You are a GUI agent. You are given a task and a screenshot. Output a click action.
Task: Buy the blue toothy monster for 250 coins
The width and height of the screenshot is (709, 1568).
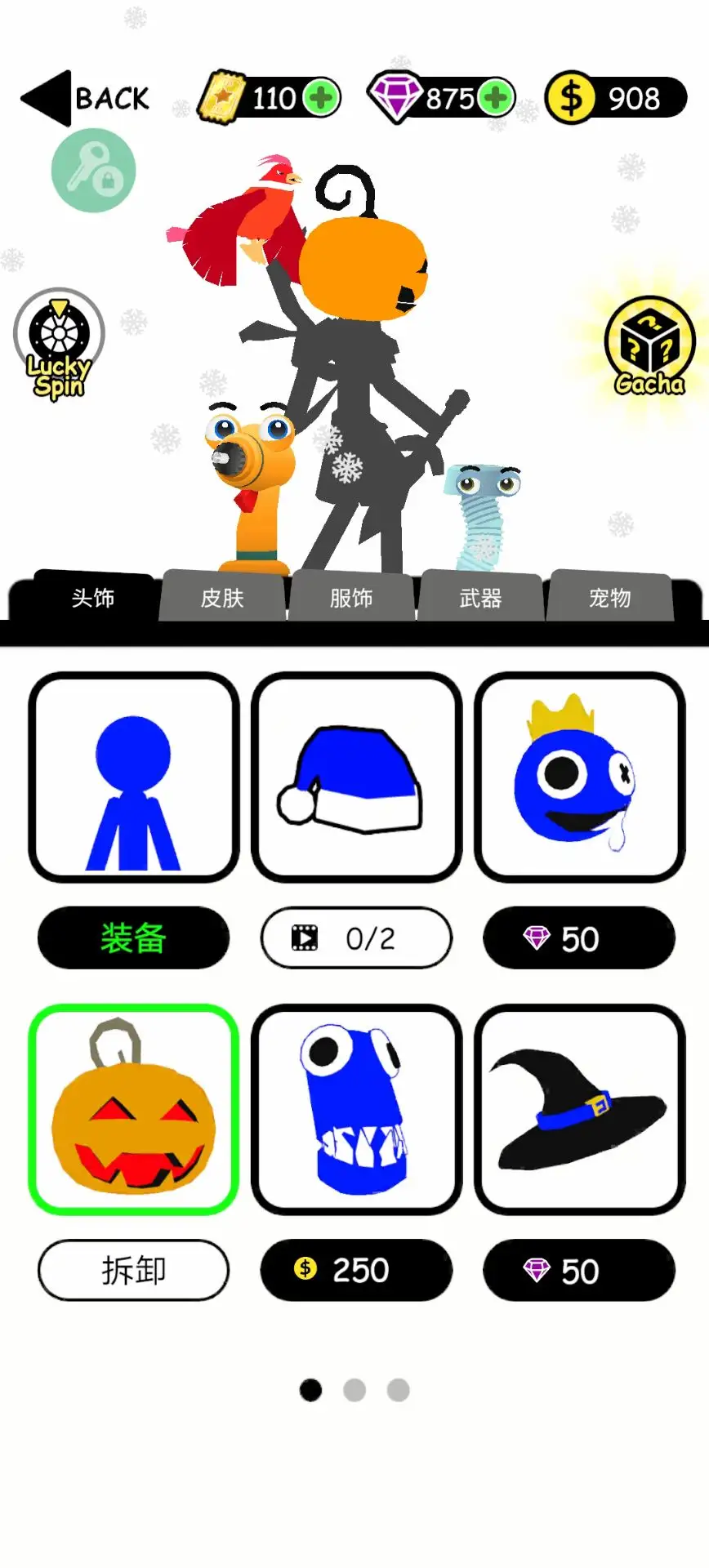[355, 1270]
